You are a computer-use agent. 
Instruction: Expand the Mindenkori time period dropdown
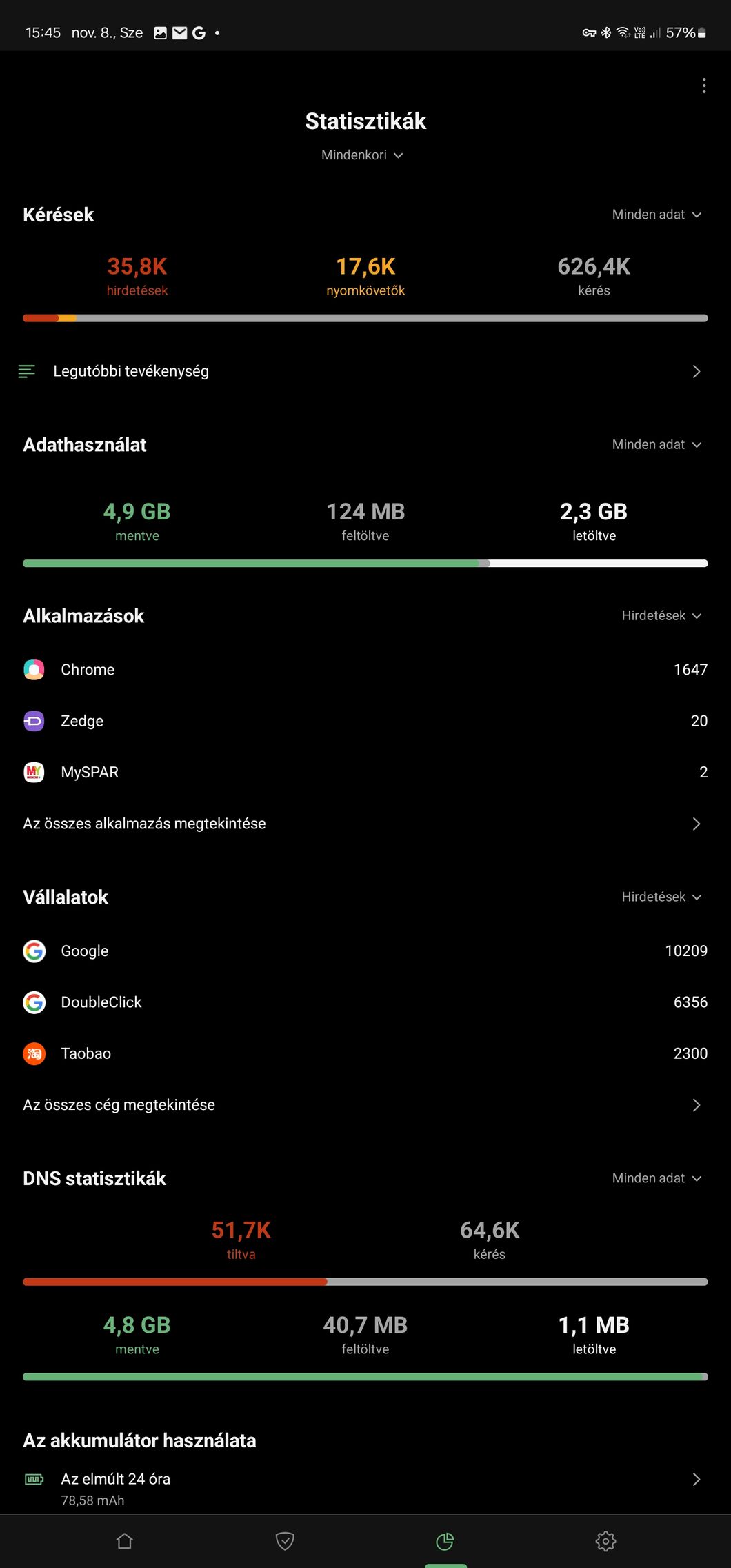pyautogui.click(x=362, y=155)
